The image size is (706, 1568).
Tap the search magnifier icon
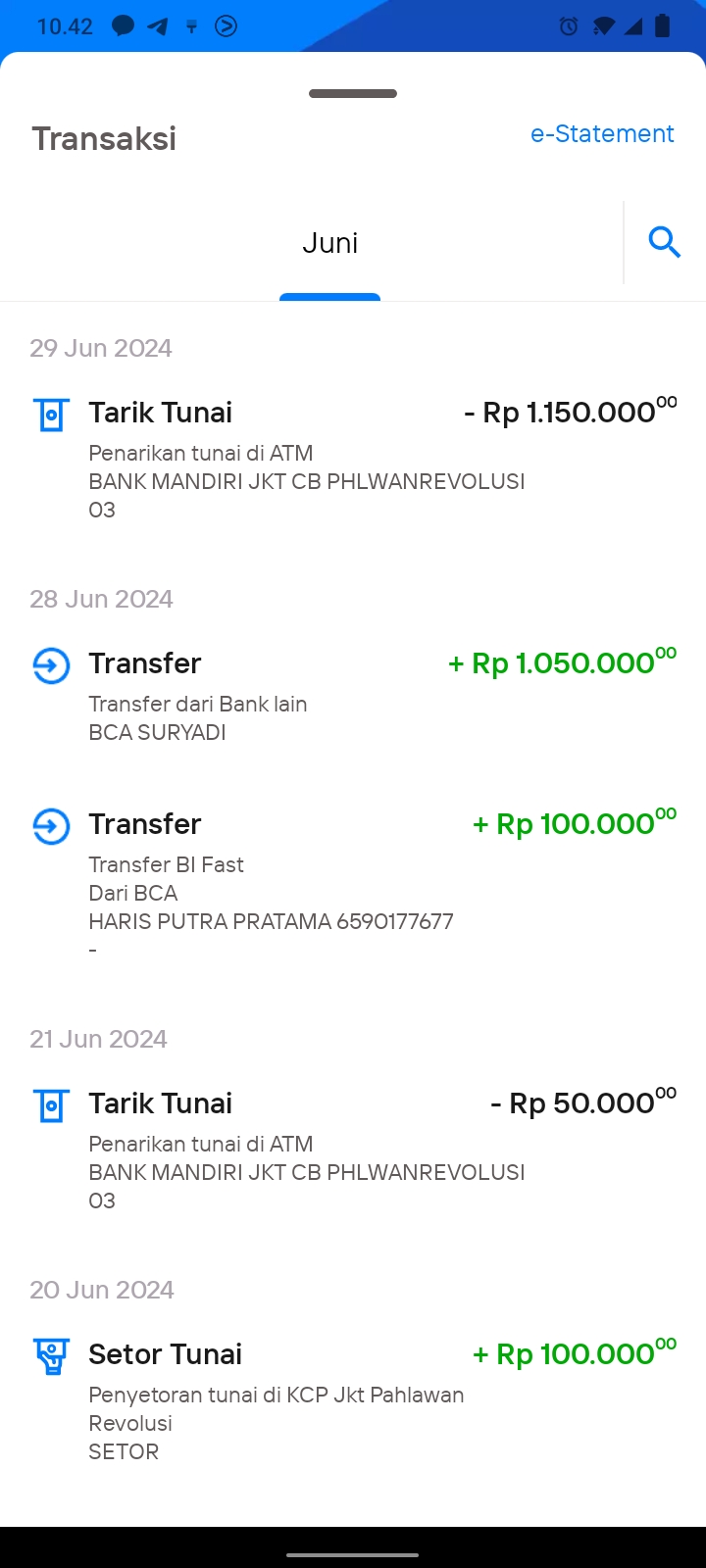coord(665,242)
